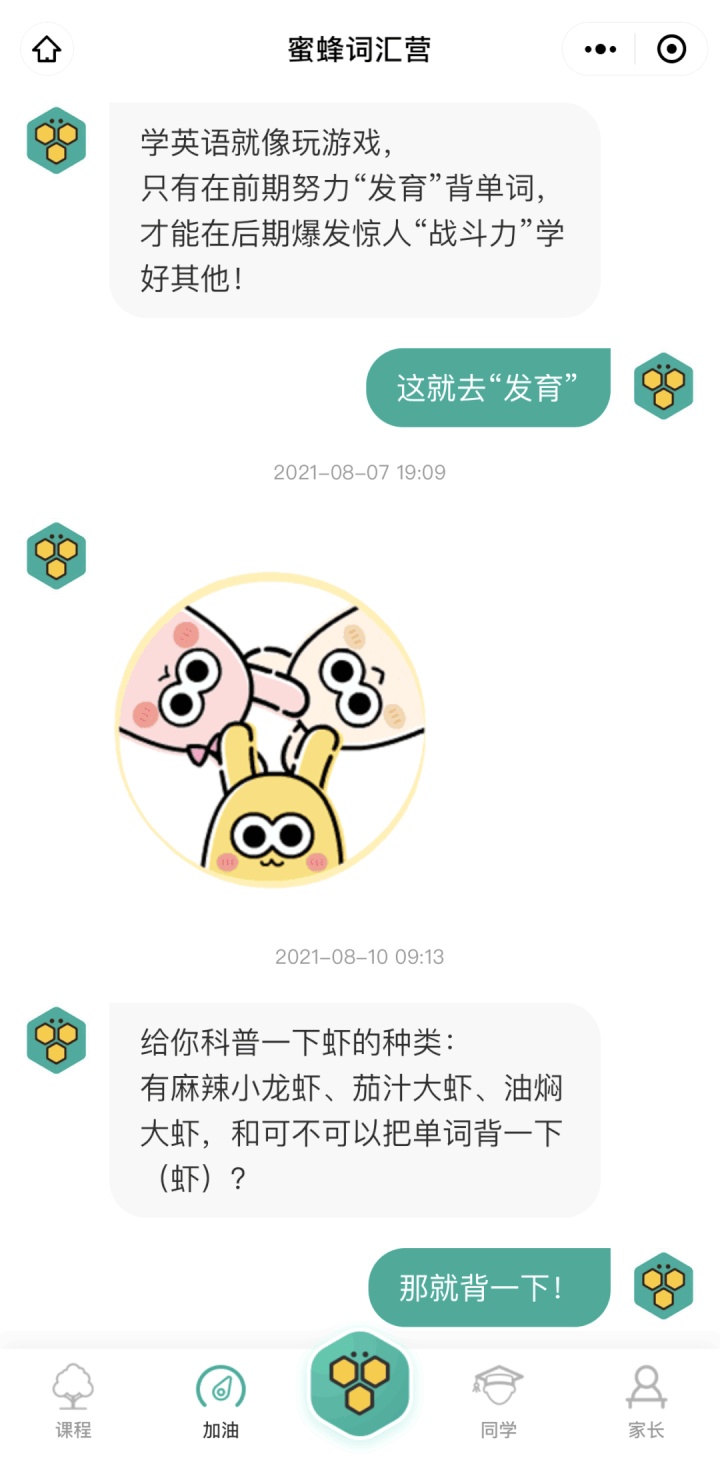Tap the 2021-08-10 09:13 timestamp
The image size is (720, 1460).
360,957
